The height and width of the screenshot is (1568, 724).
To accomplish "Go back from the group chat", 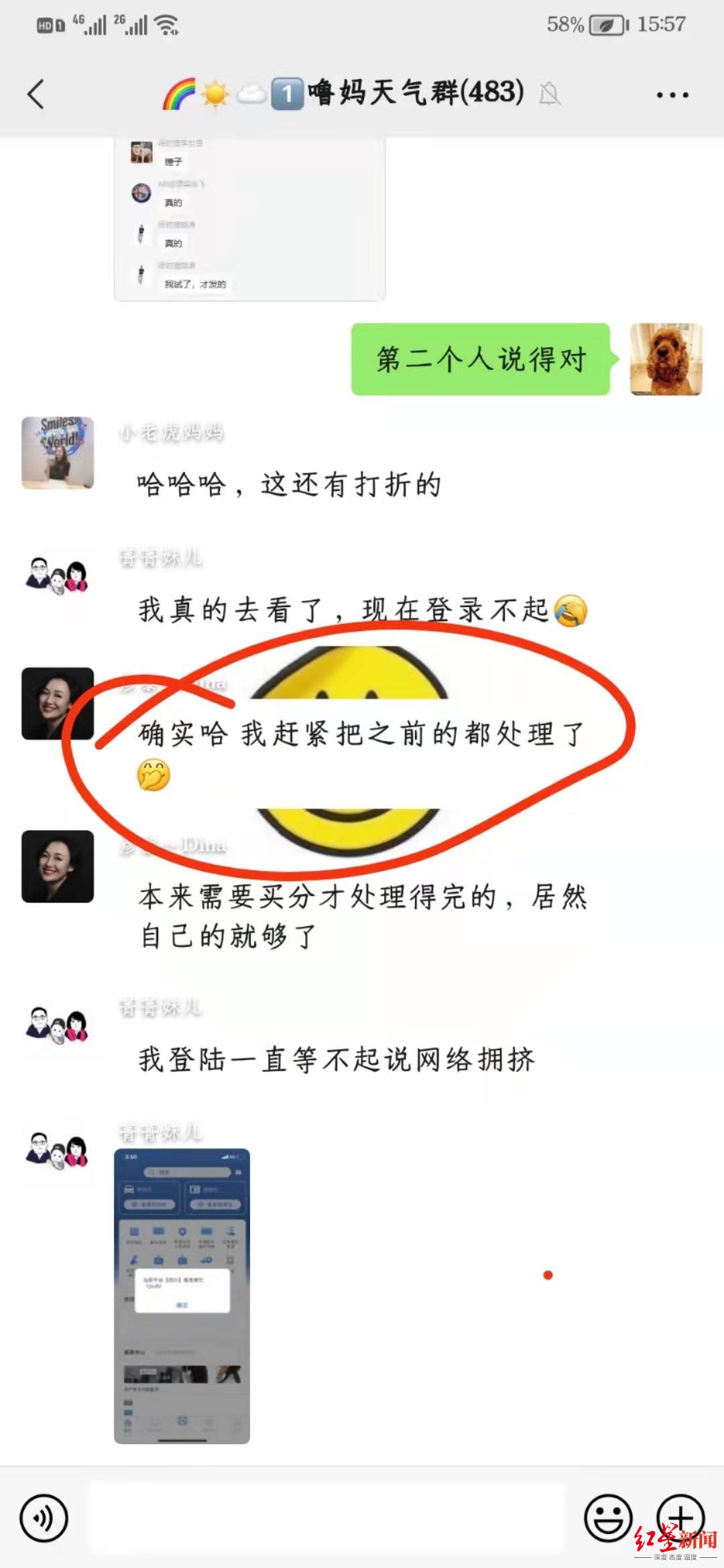I will (36, 94).
